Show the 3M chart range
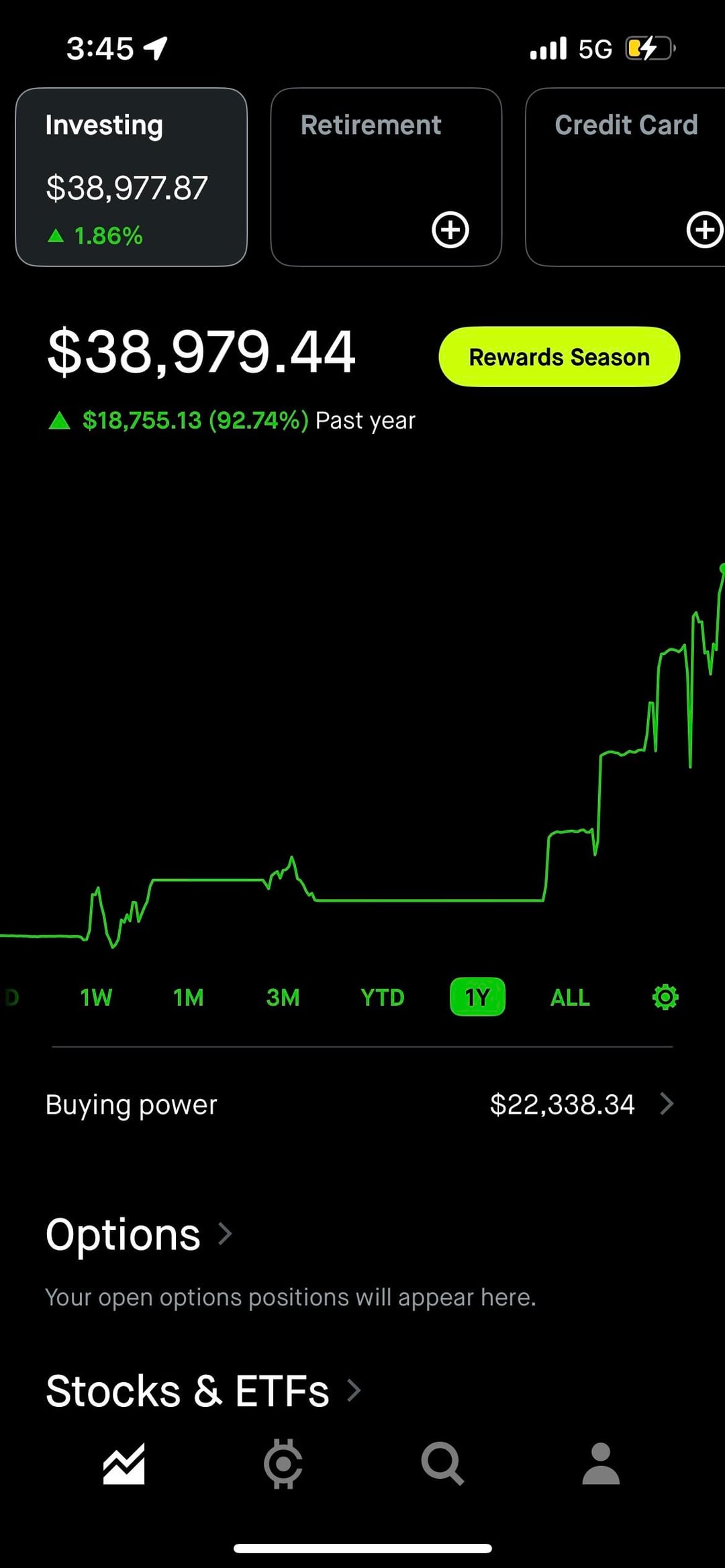 pos(283,998)
